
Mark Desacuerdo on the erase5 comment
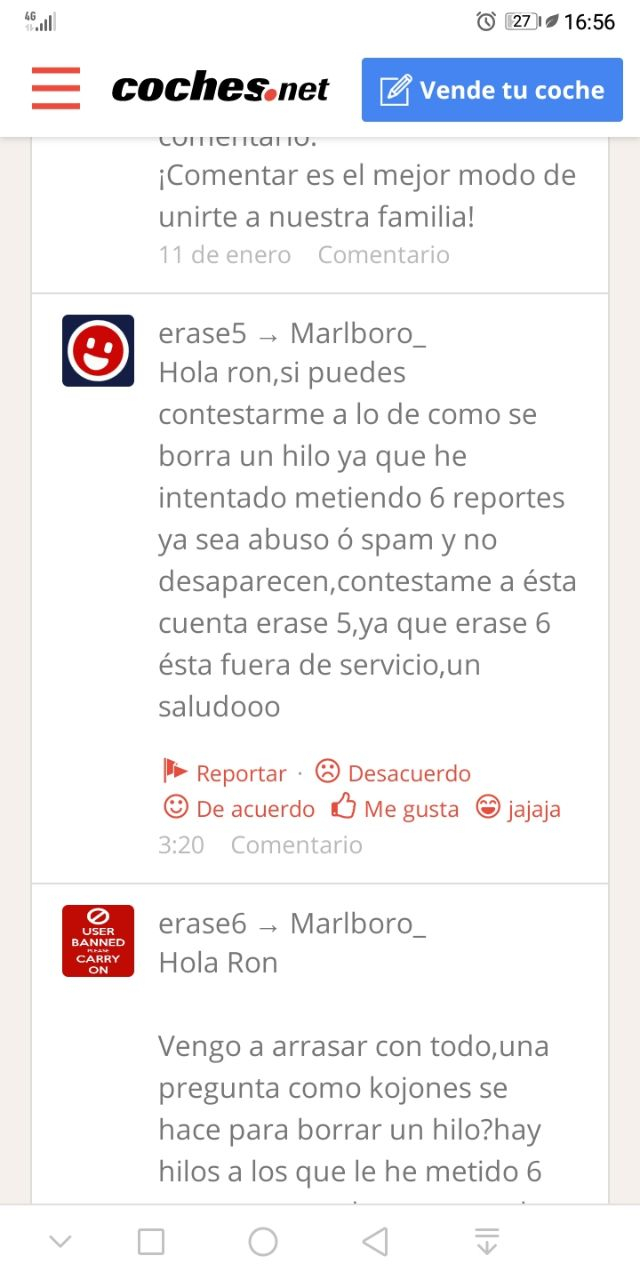click(x=393, y=773)
